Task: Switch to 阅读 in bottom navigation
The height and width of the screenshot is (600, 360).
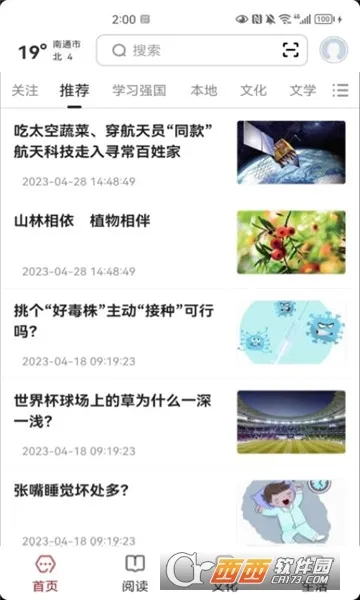Action: click(x=135, y=574)
